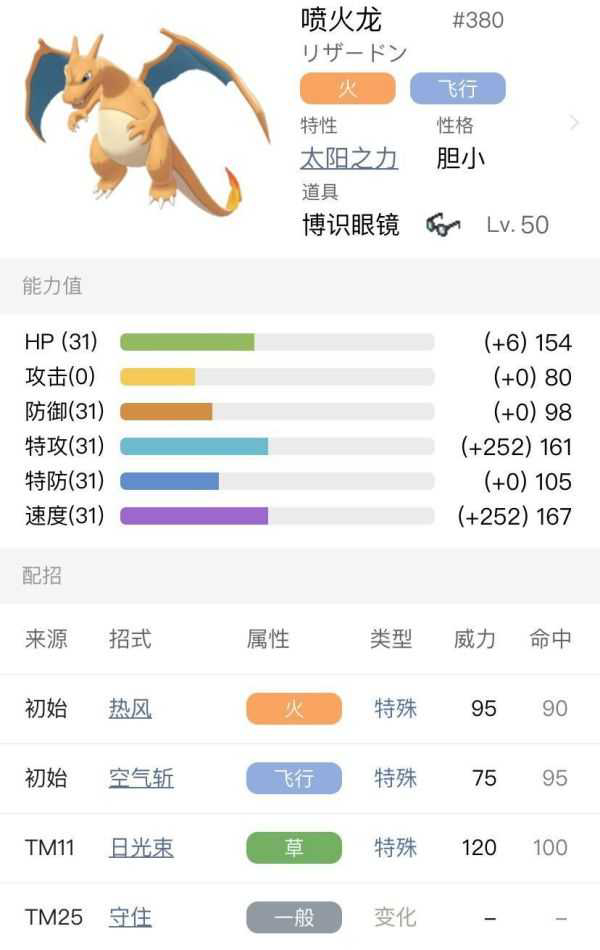Open the 热风 move details
600x950 pixels.
click(130, 709)
